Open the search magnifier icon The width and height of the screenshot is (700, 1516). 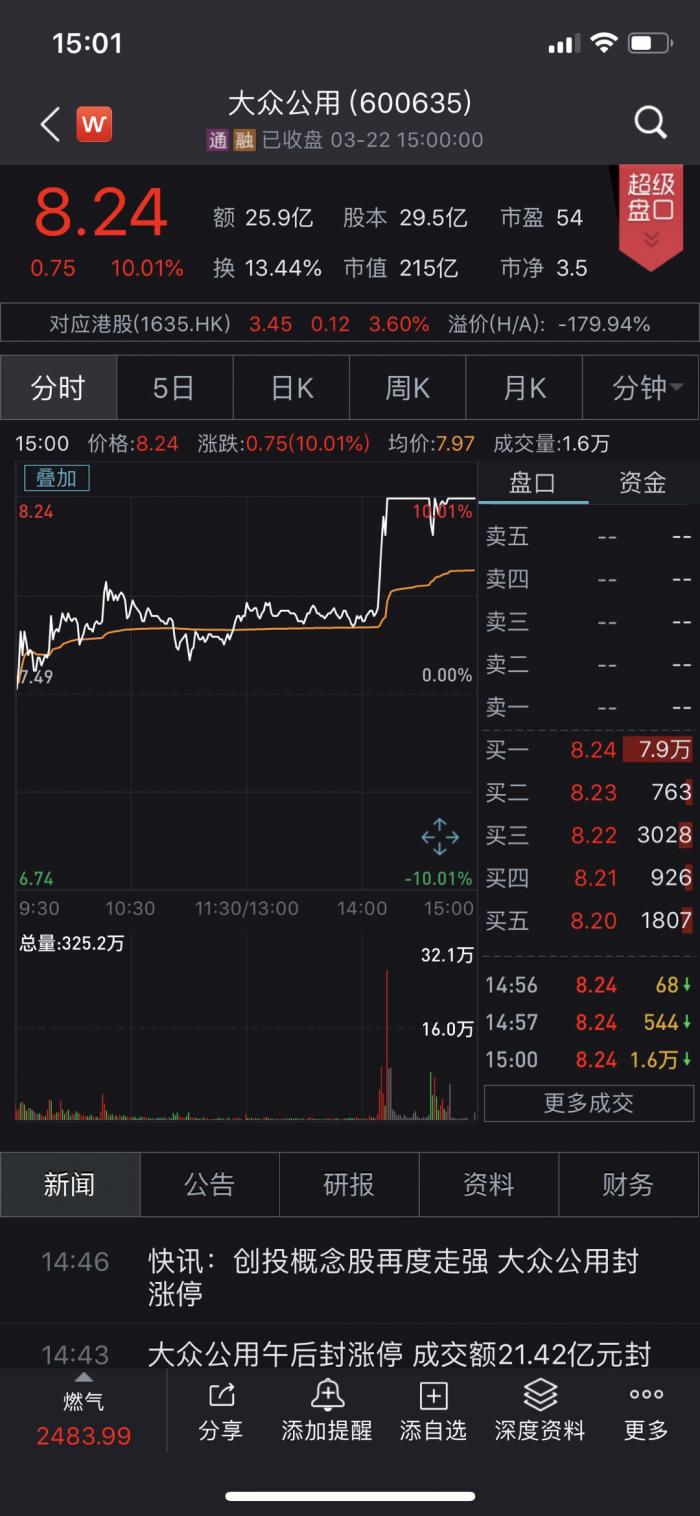[x=650, y=123]
